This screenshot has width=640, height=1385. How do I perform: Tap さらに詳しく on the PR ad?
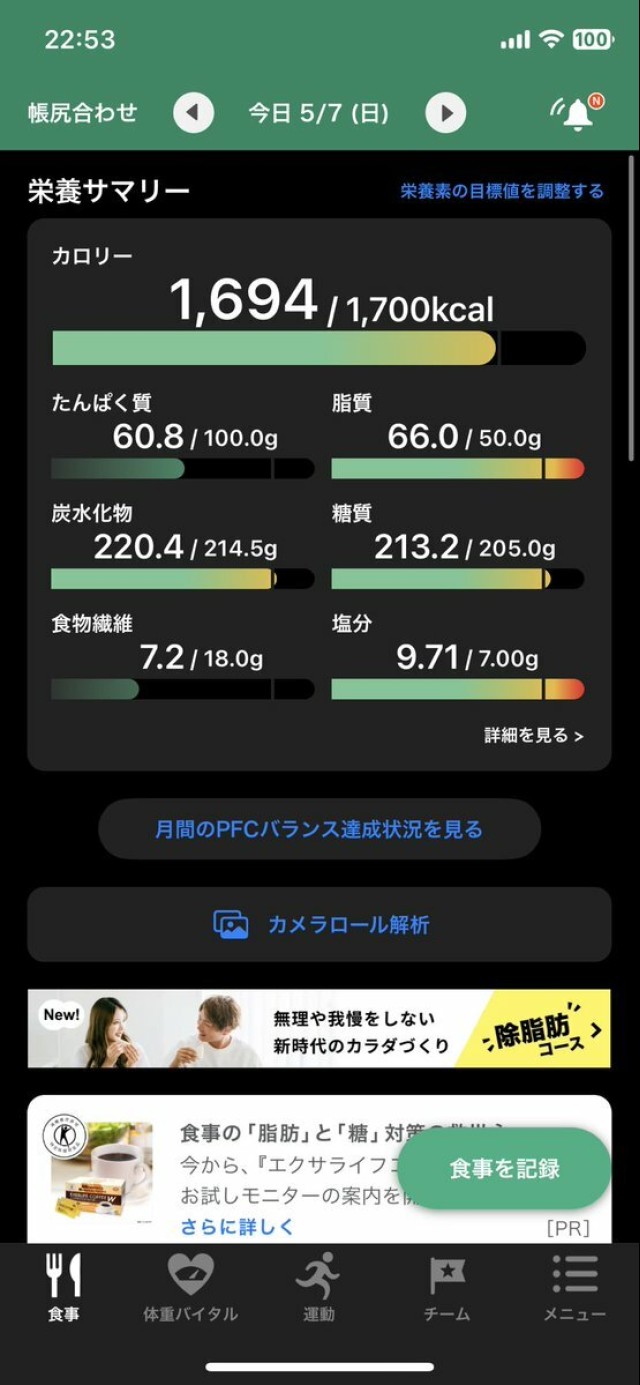(237, 1226)
